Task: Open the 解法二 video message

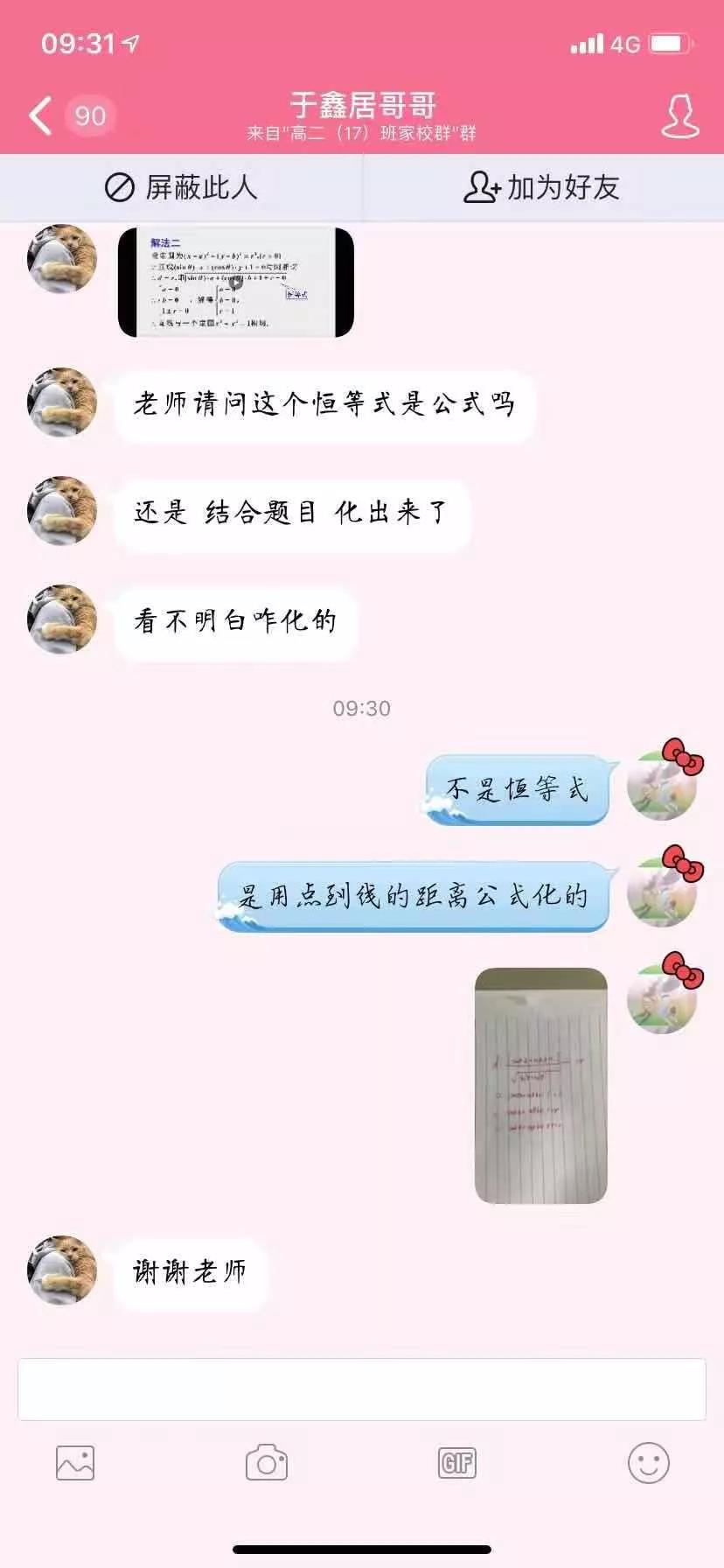Action: [x=236, y=282]
